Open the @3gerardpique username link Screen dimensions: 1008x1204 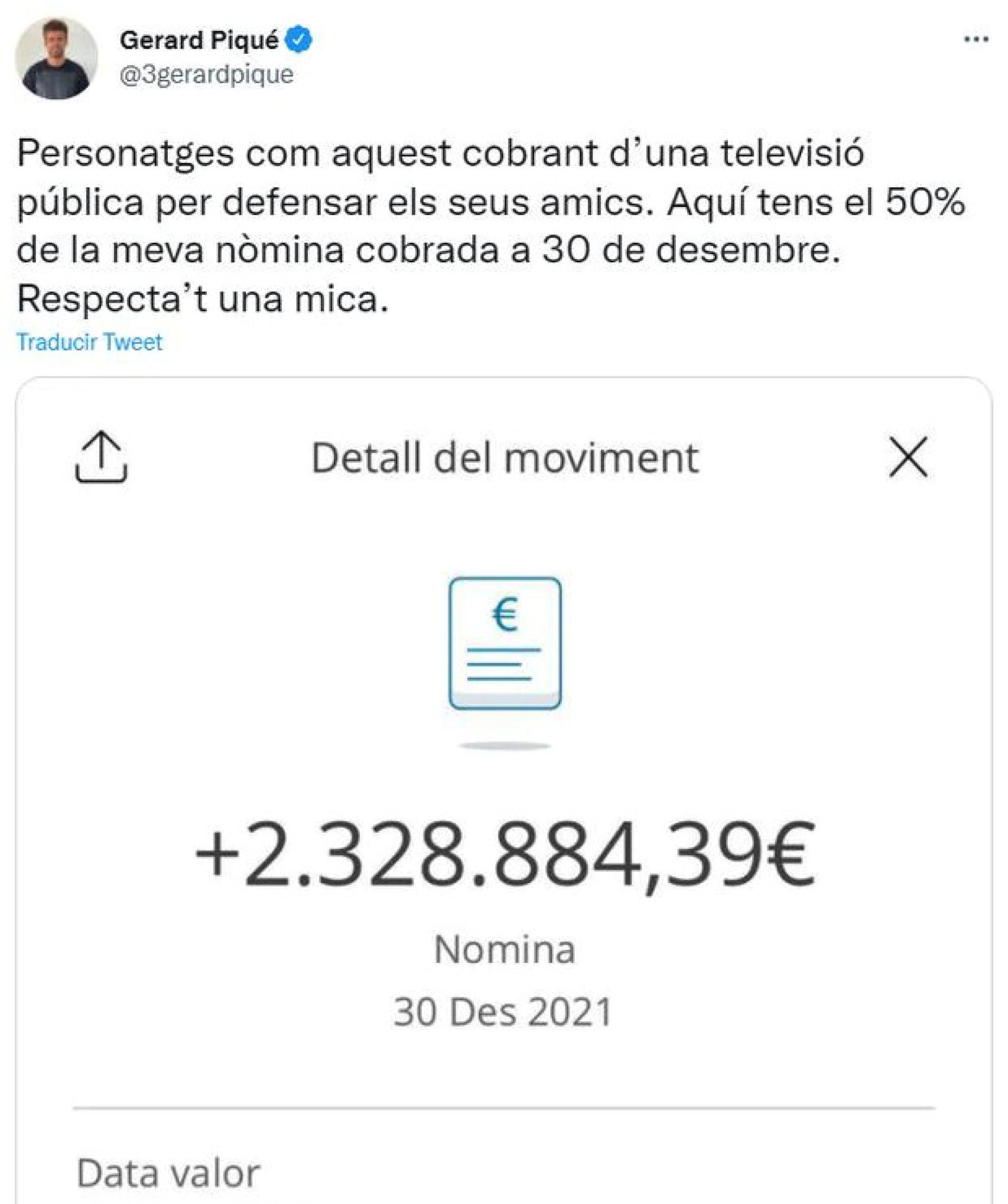point(204,75)
